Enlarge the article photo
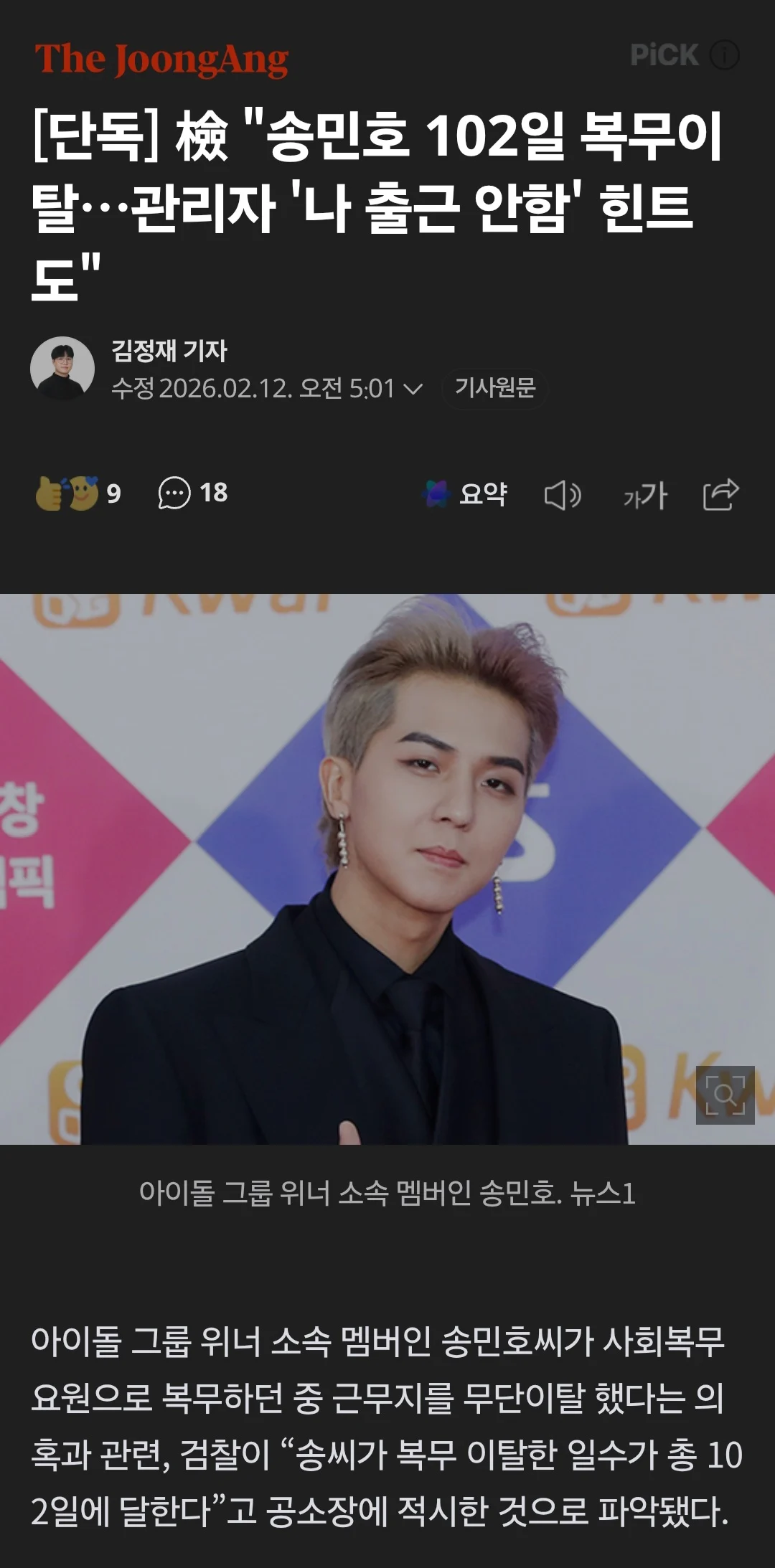775x1568 pixels. tap(725, 1095)
